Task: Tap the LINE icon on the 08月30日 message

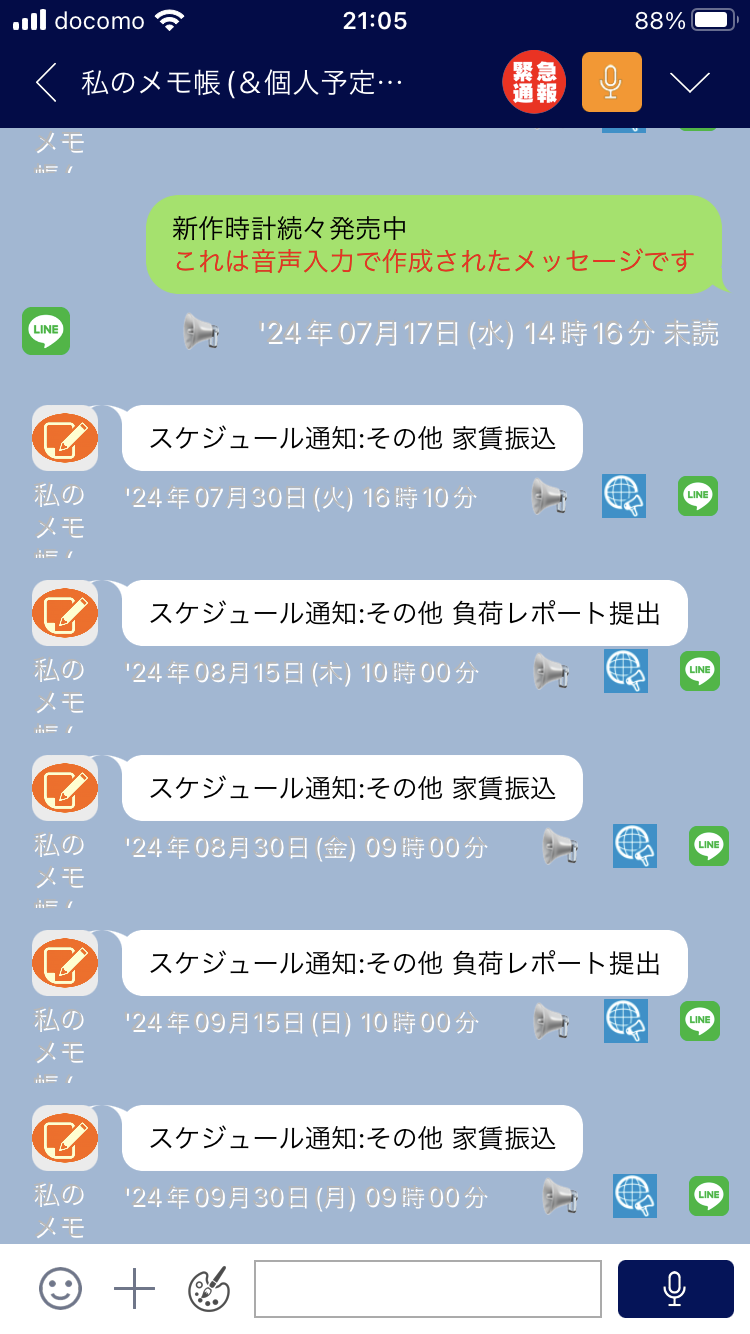Action: coord(709,846)
